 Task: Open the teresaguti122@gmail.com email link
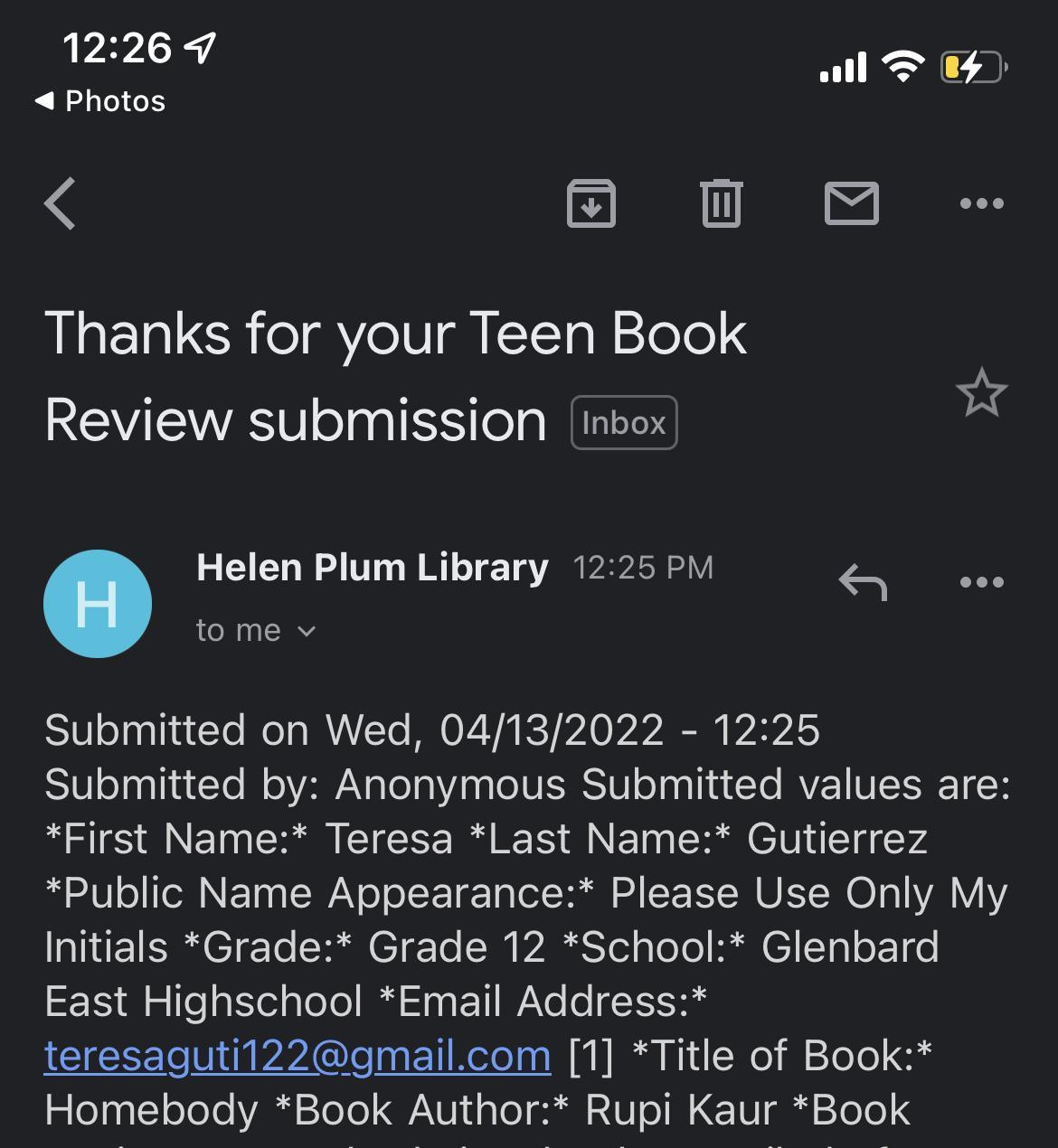click(298, 1055)
